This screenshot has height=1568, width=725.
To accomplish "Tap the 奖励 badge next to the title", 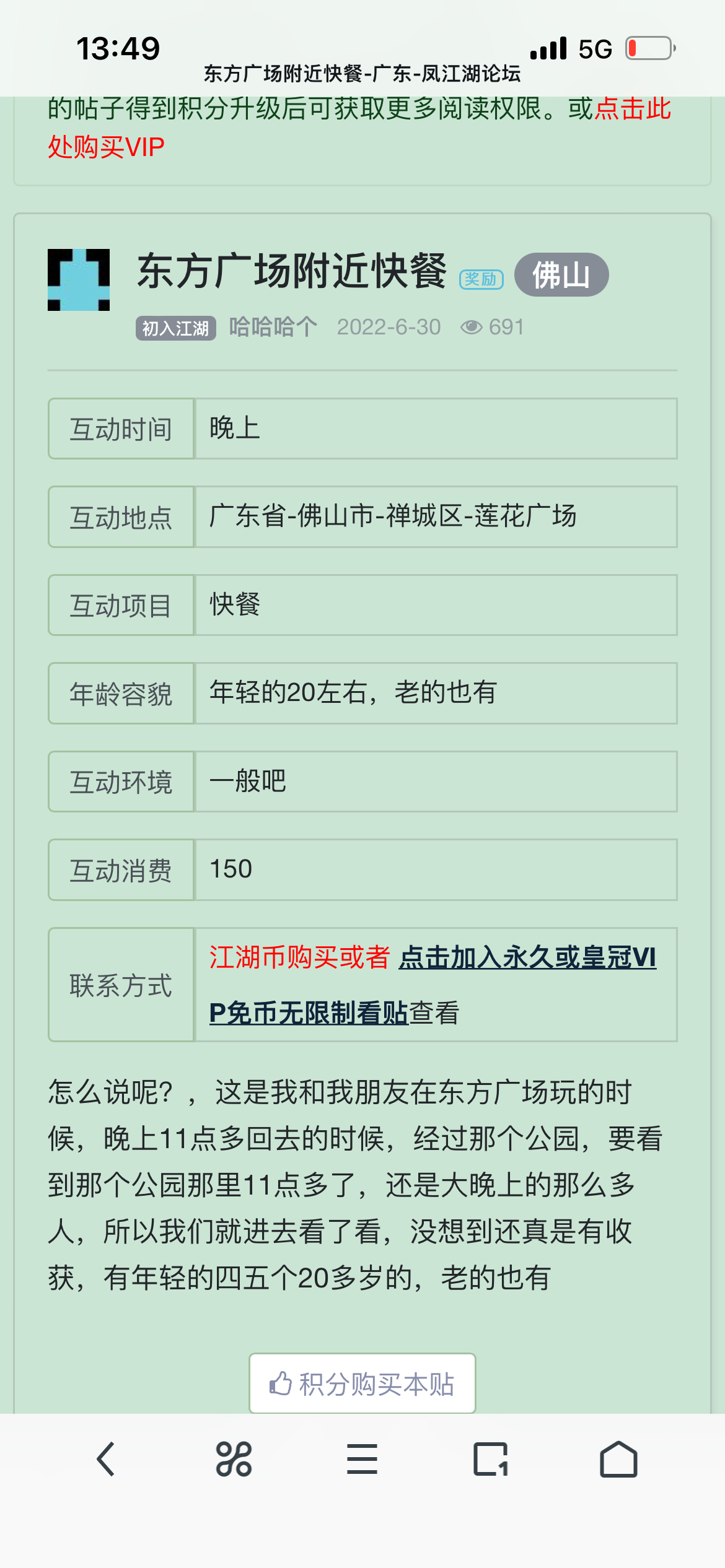I will 481,279.
